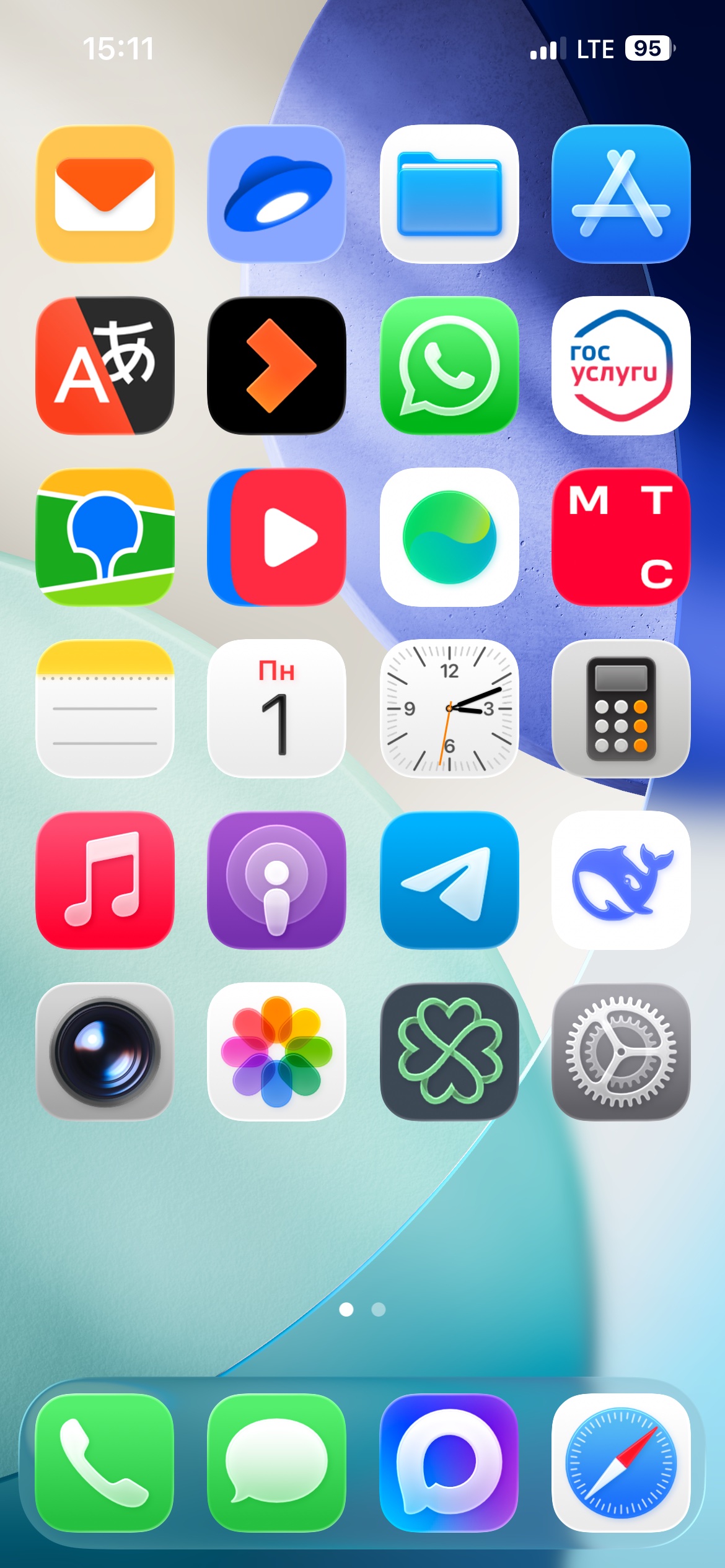Open the Translate app
Screen dimensions: 725x1568
(x=105, y=365)
